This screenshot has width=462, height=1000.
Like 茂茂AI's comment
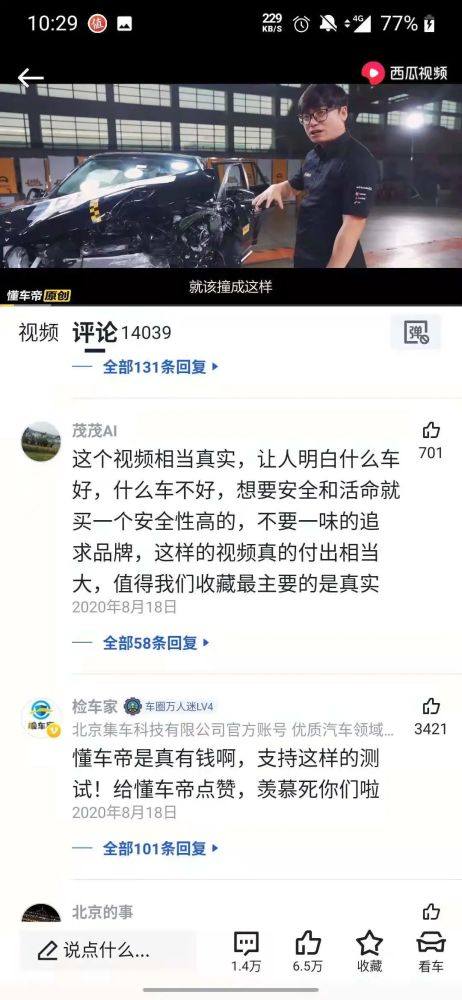pos(431,431)
